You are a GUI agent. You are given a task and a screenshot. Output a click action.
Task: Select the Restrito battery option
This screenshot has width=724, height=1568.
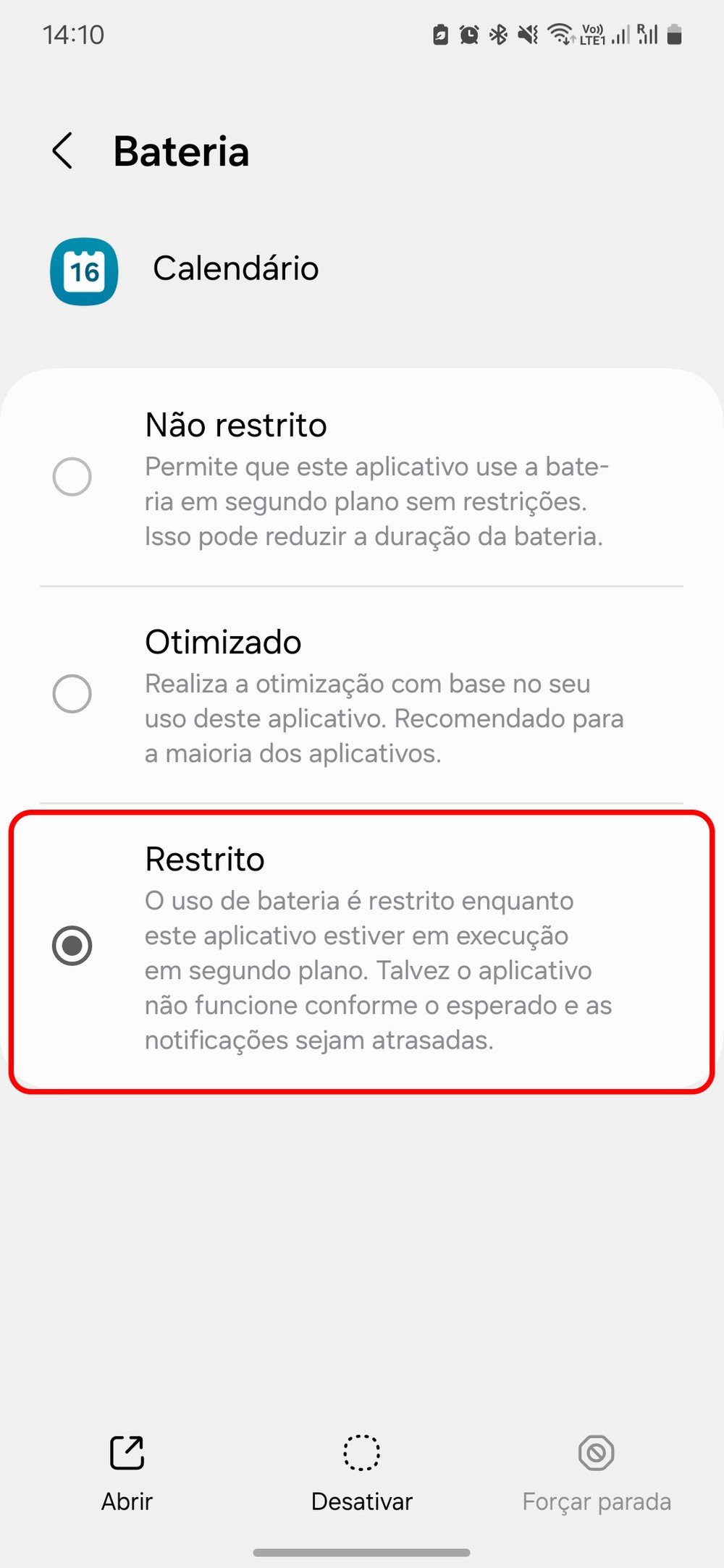[x=72, y=946]
